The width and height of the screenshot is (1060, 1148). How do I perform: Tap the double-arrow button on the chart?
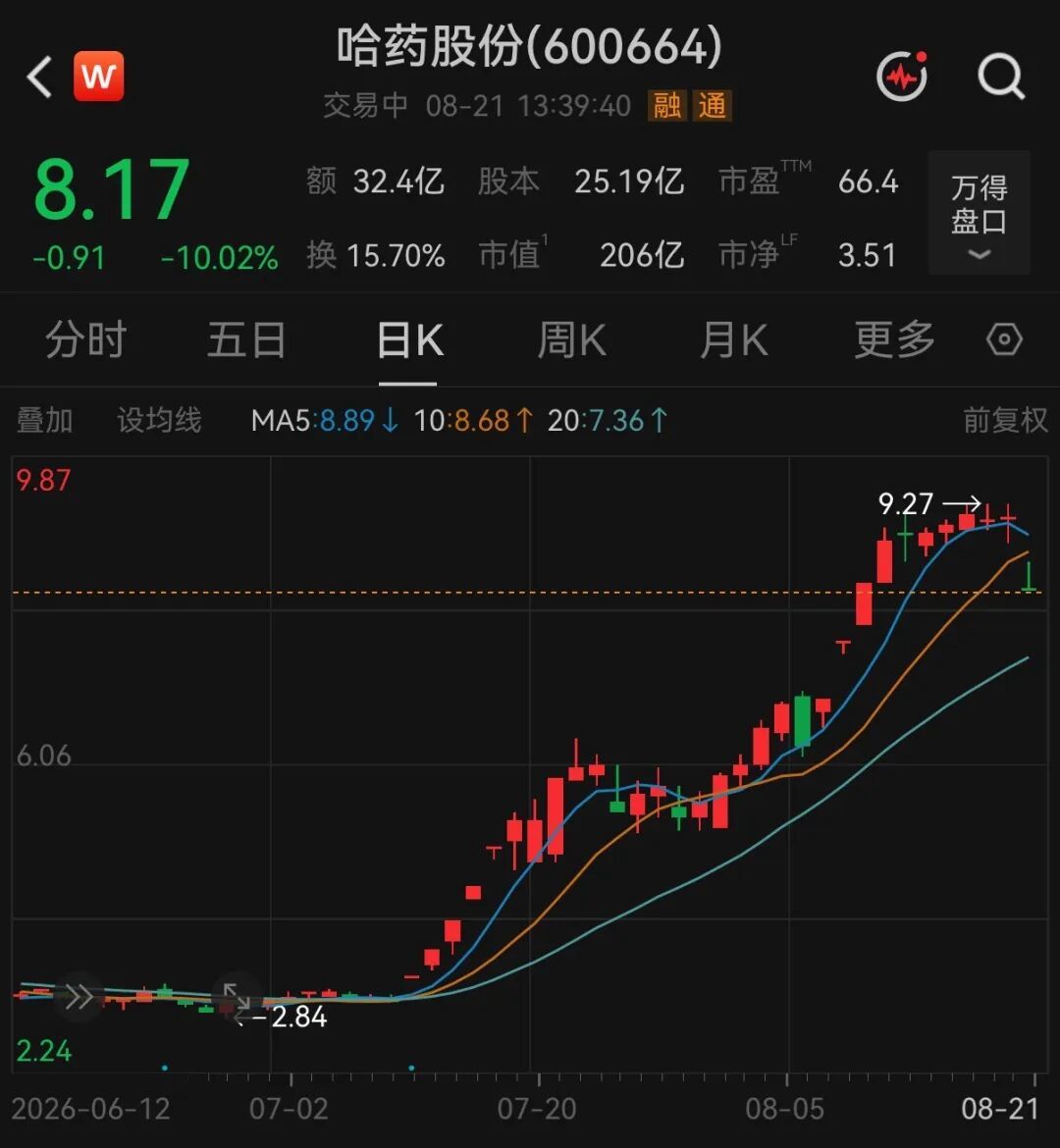coord(79,997)
